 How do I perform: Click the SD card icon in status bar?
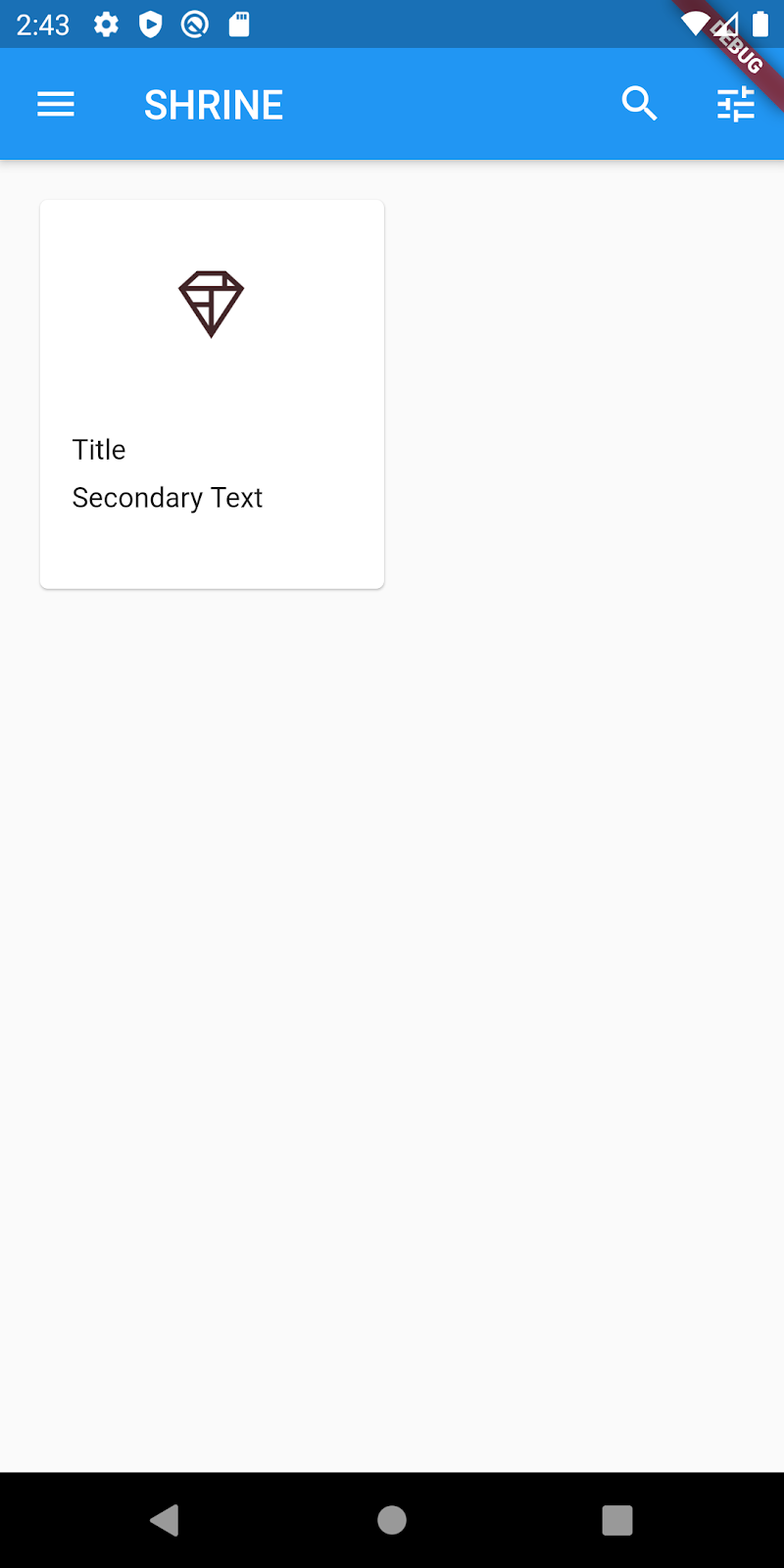pyautogui.click(x=238, y=24)
